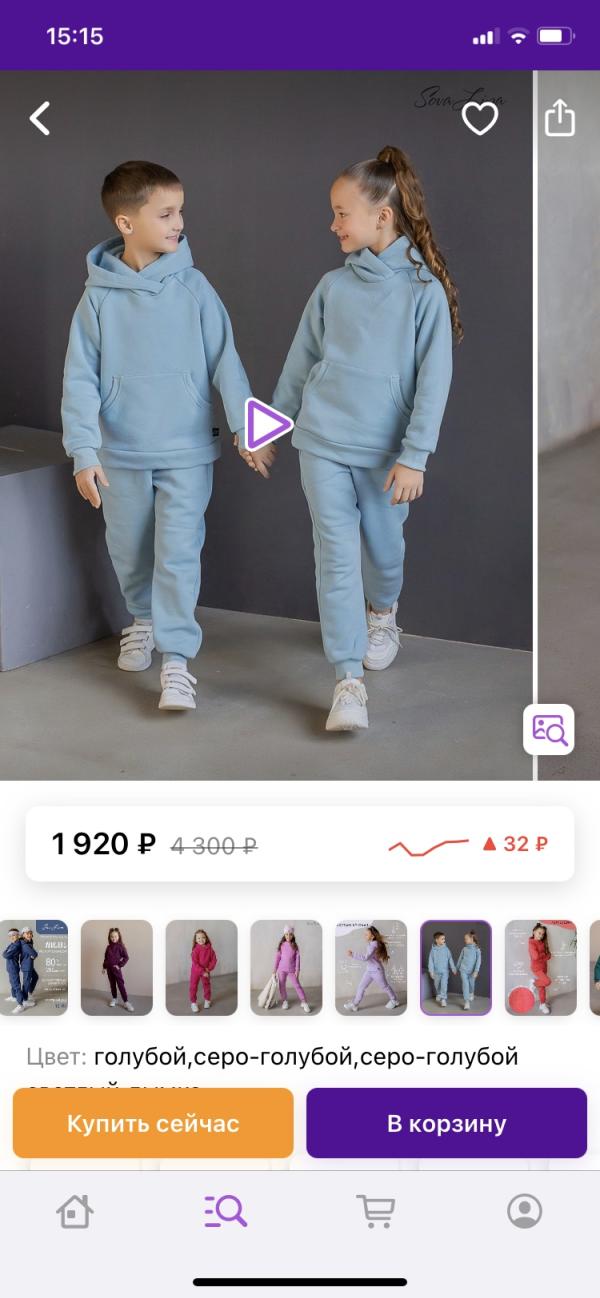The height and width of the screenshot is (1298, 600).
Task: Choose the lilac tracksuit variant
Action: 371,968
